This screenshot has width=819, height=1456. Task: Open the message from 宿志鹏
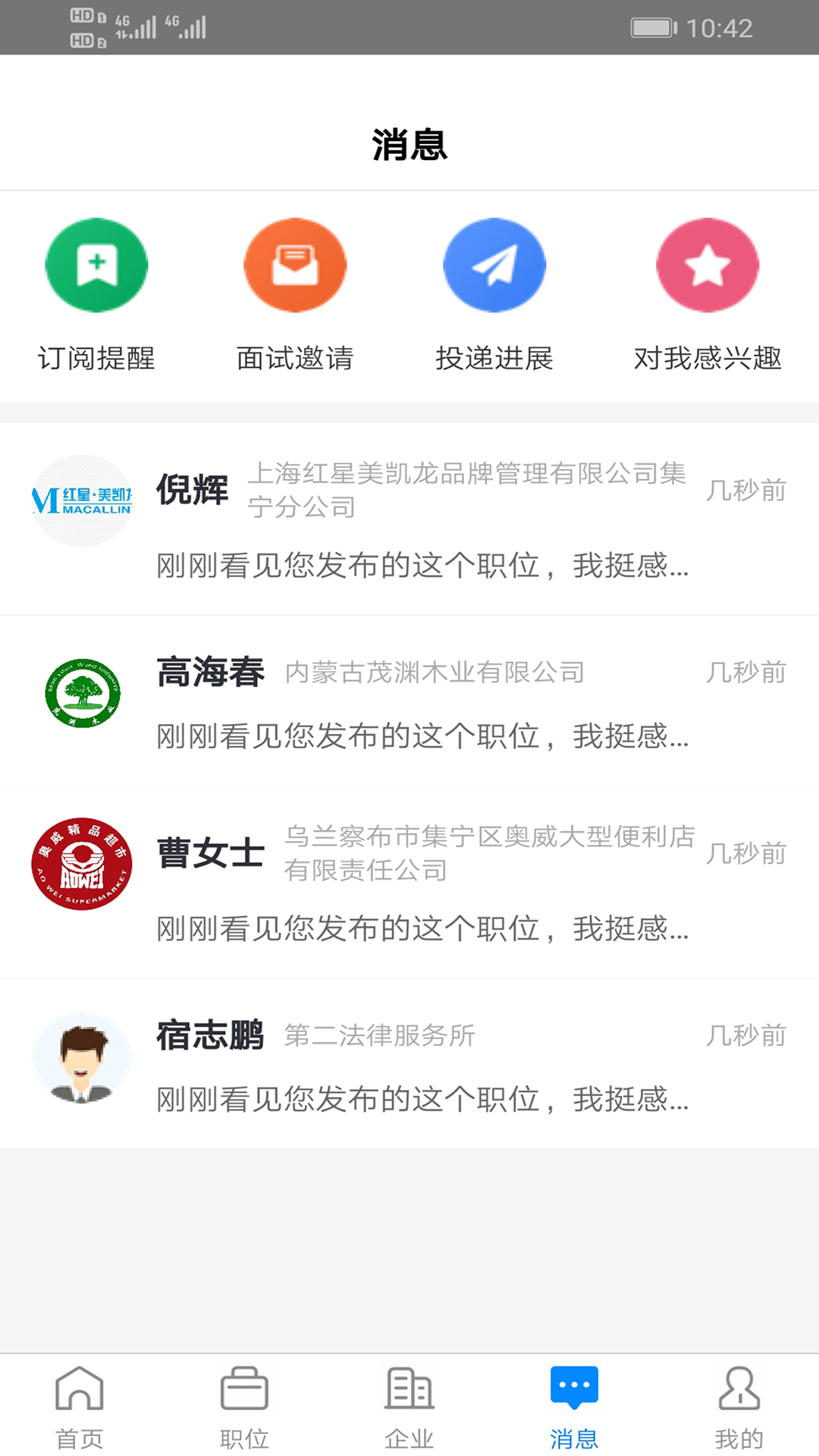pos(409,1064)
